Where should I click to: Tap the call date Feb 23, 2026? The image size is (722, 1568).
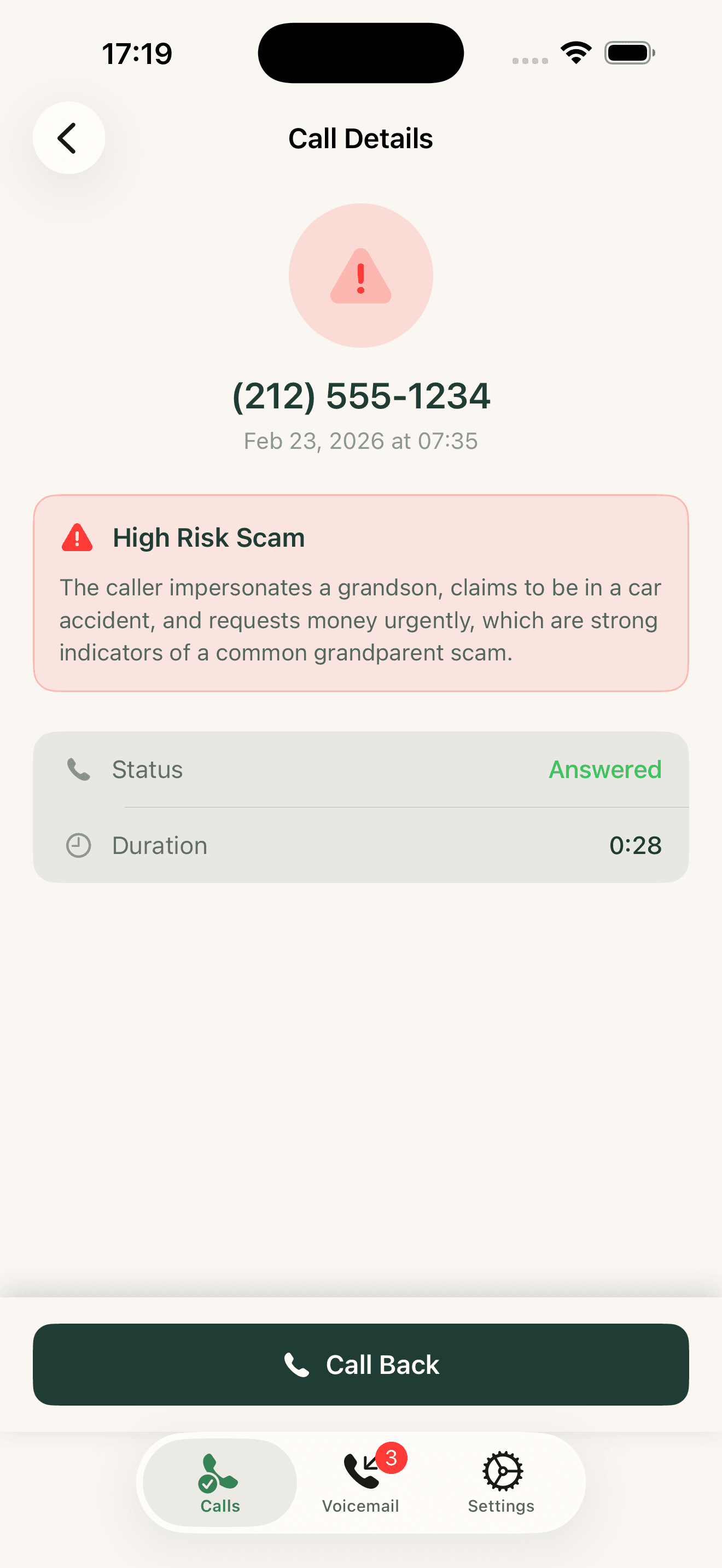coord(360,440)
